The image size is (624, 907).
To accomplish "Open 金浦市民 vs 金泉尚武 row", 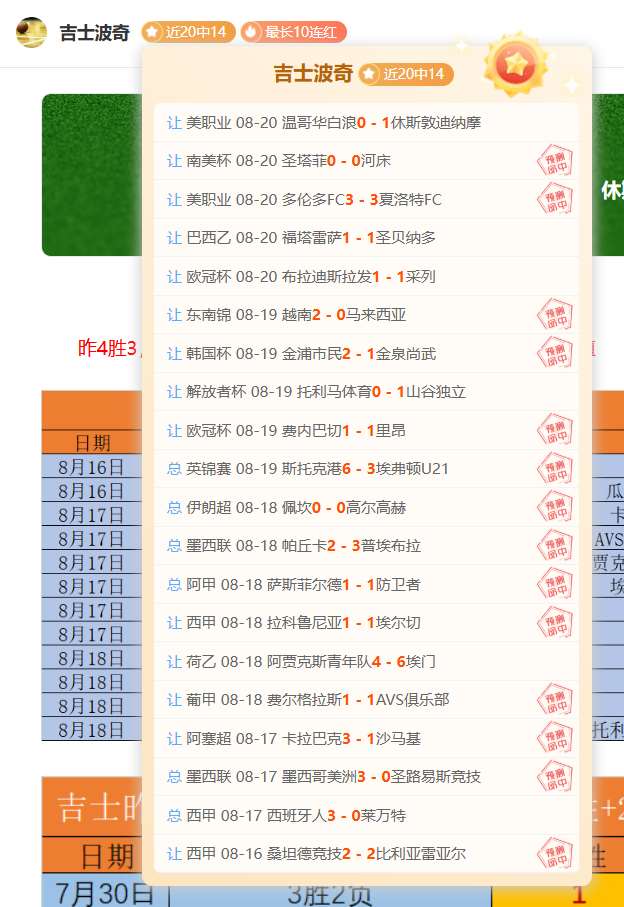I will pos(366,353).
